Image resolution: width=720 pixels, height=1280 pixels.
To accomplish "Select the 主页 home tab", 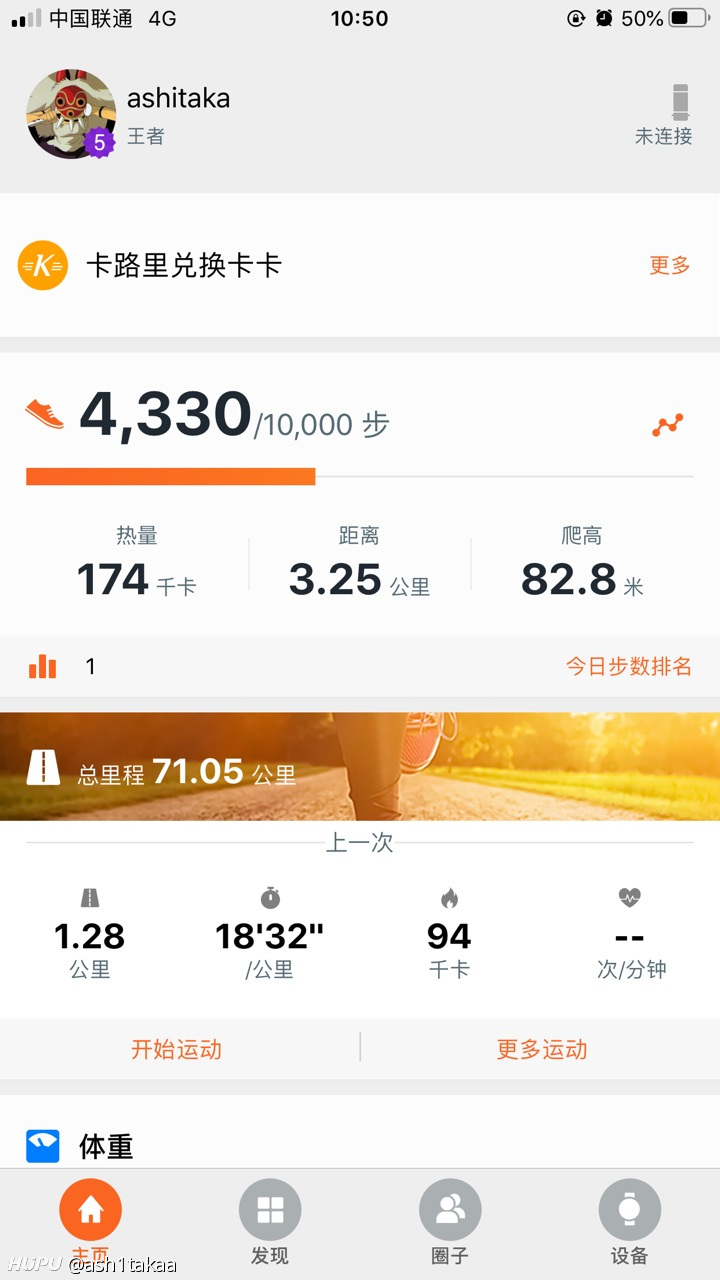I will point(91,1222).
